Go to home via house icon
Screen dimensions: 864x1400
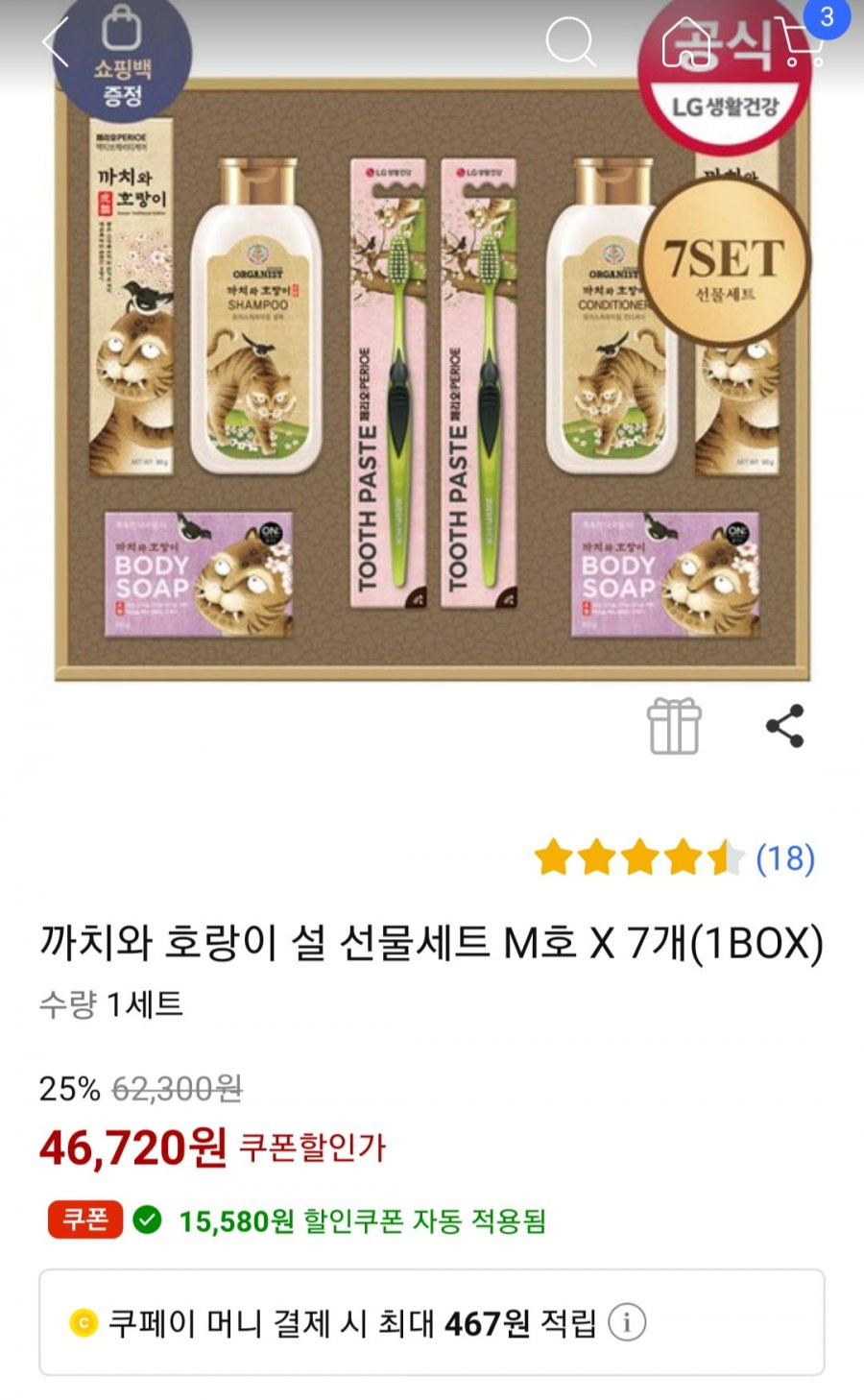click(x=686, y=43)
